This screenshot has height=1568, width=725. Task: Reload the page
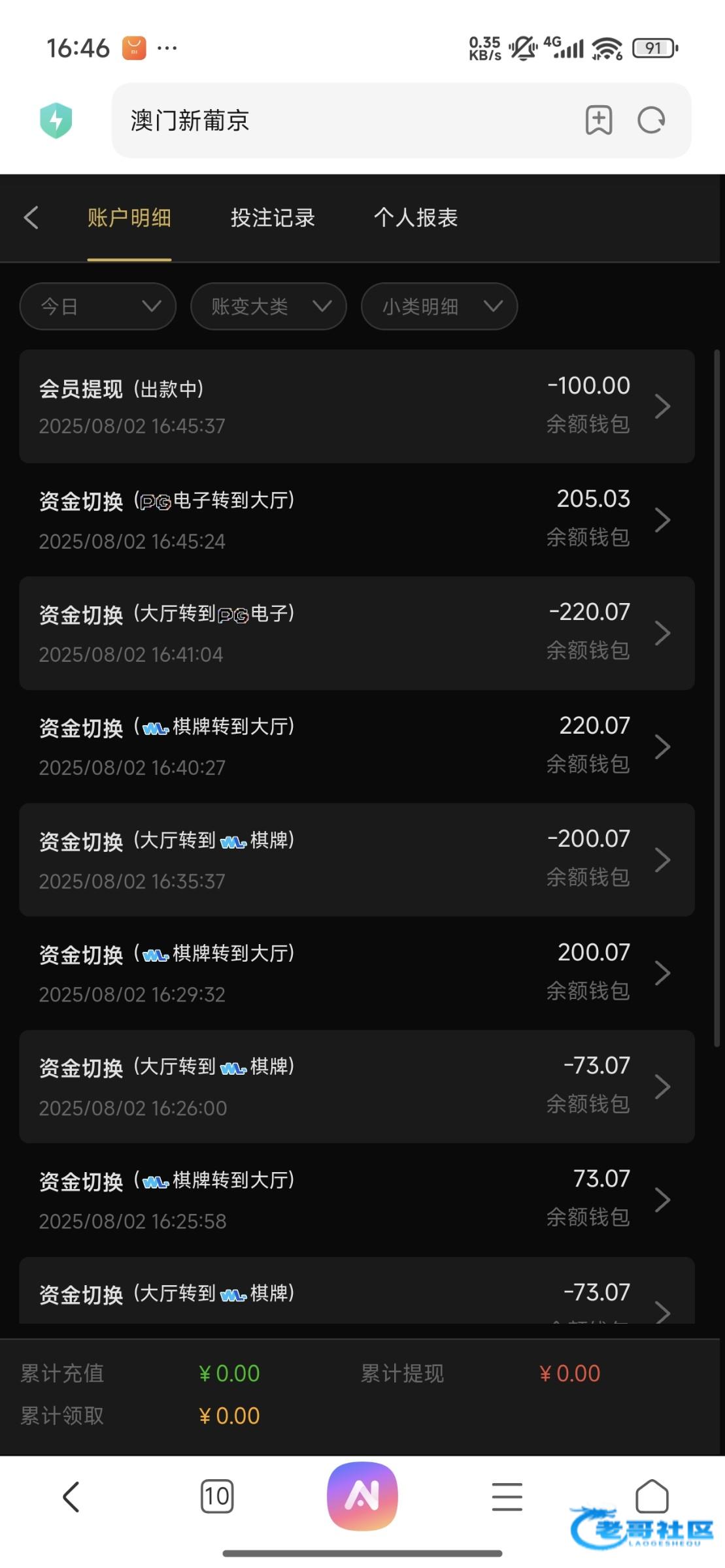(x=651, y=120)
